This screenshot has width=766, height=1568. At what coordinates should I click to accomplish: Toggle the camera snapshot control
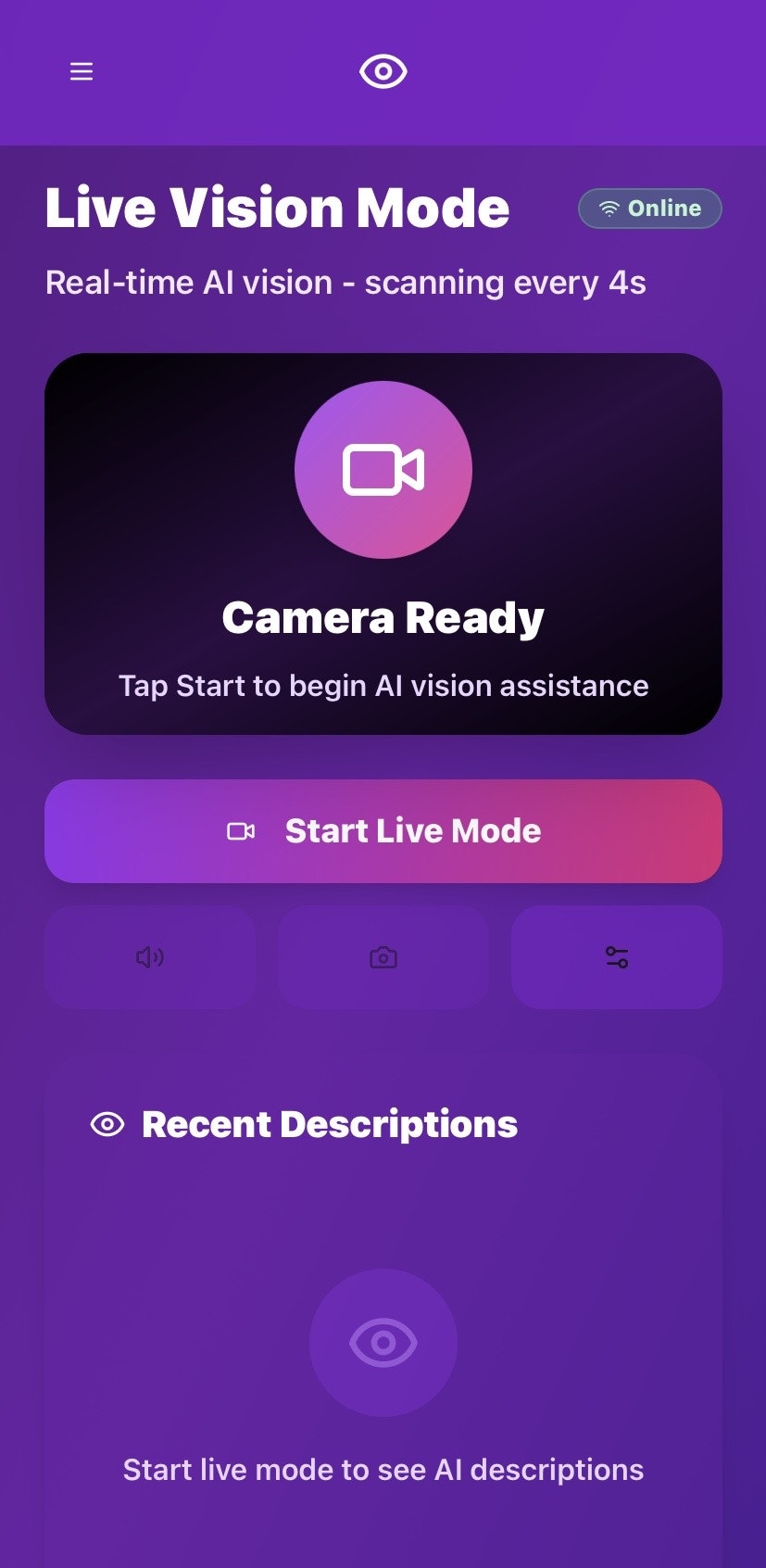point(383,957)
